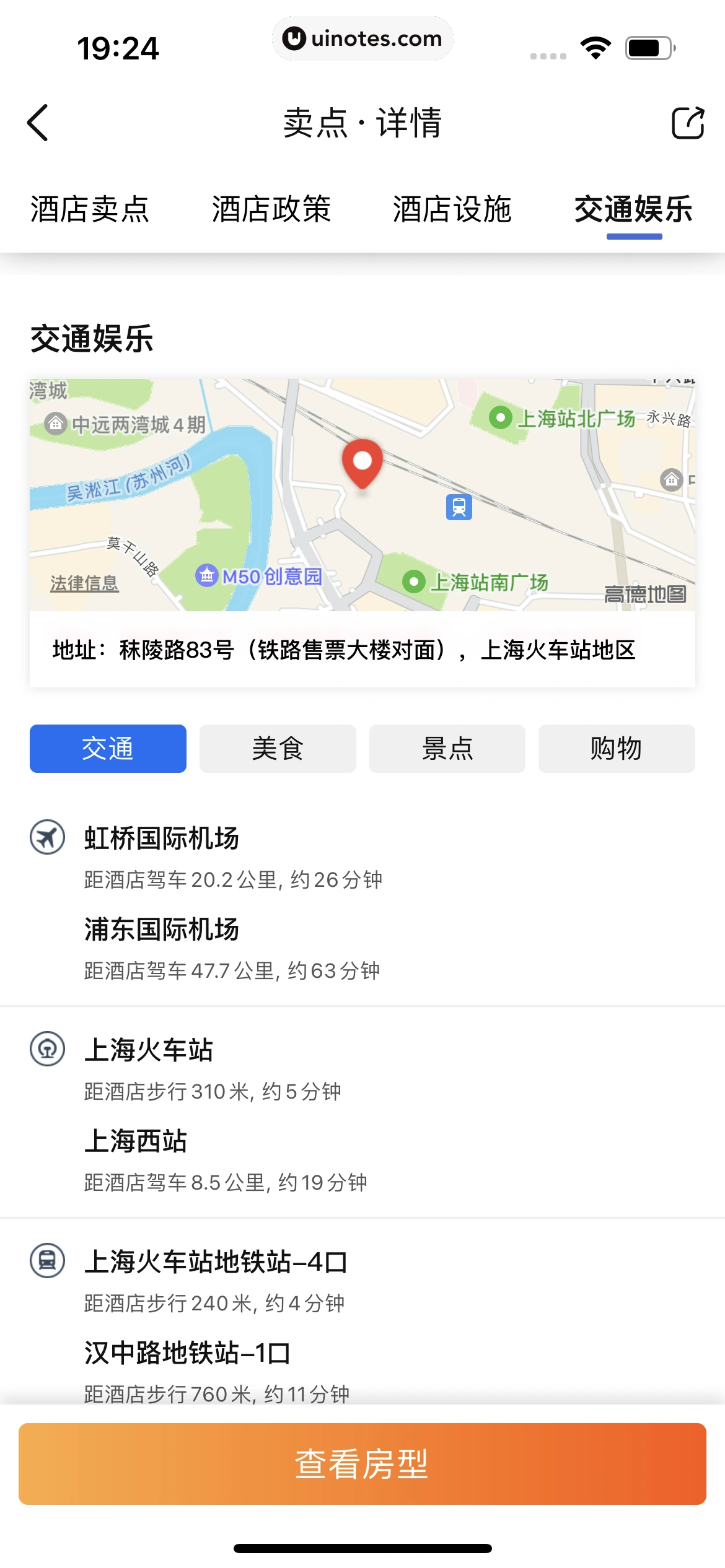Go back using the top-left arrow
The width and height of the screenshot is (725, 1568).
38,123
